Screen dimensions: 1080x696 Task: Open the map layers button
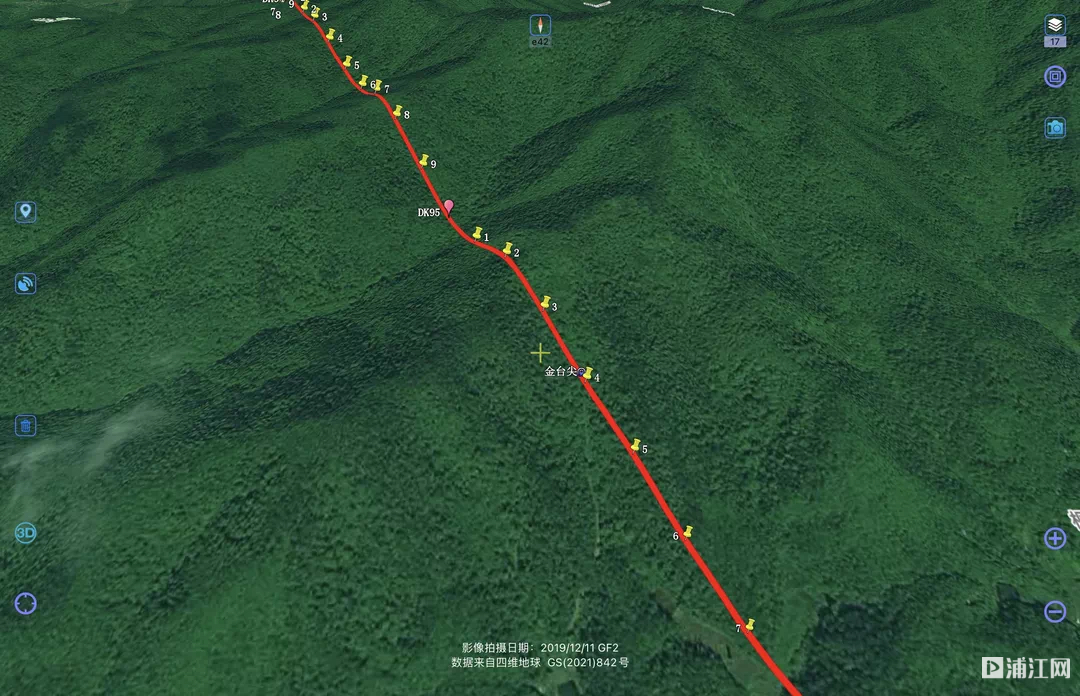click(x=1055, y=25)
